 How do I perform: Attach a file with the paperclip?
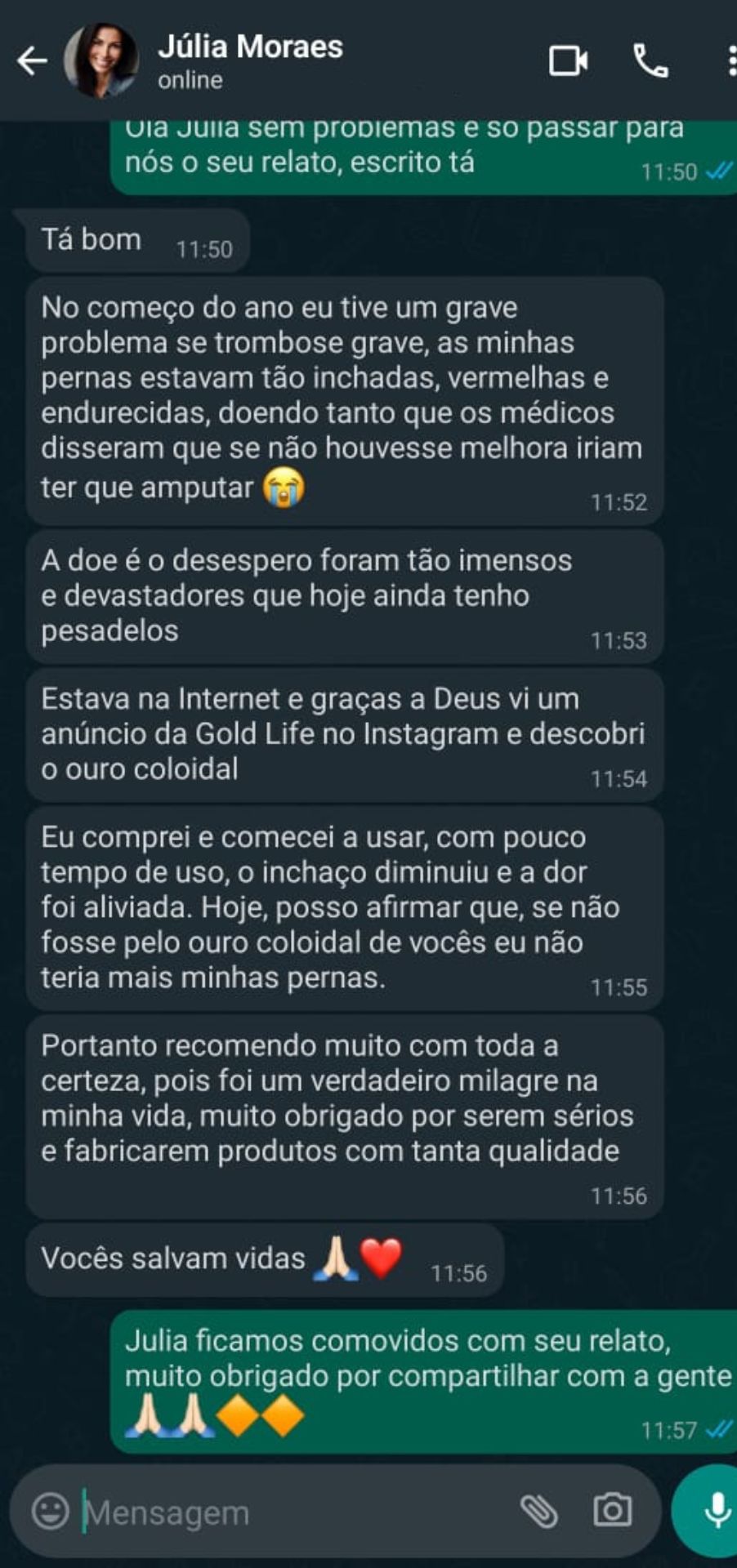click(539, 1511)
